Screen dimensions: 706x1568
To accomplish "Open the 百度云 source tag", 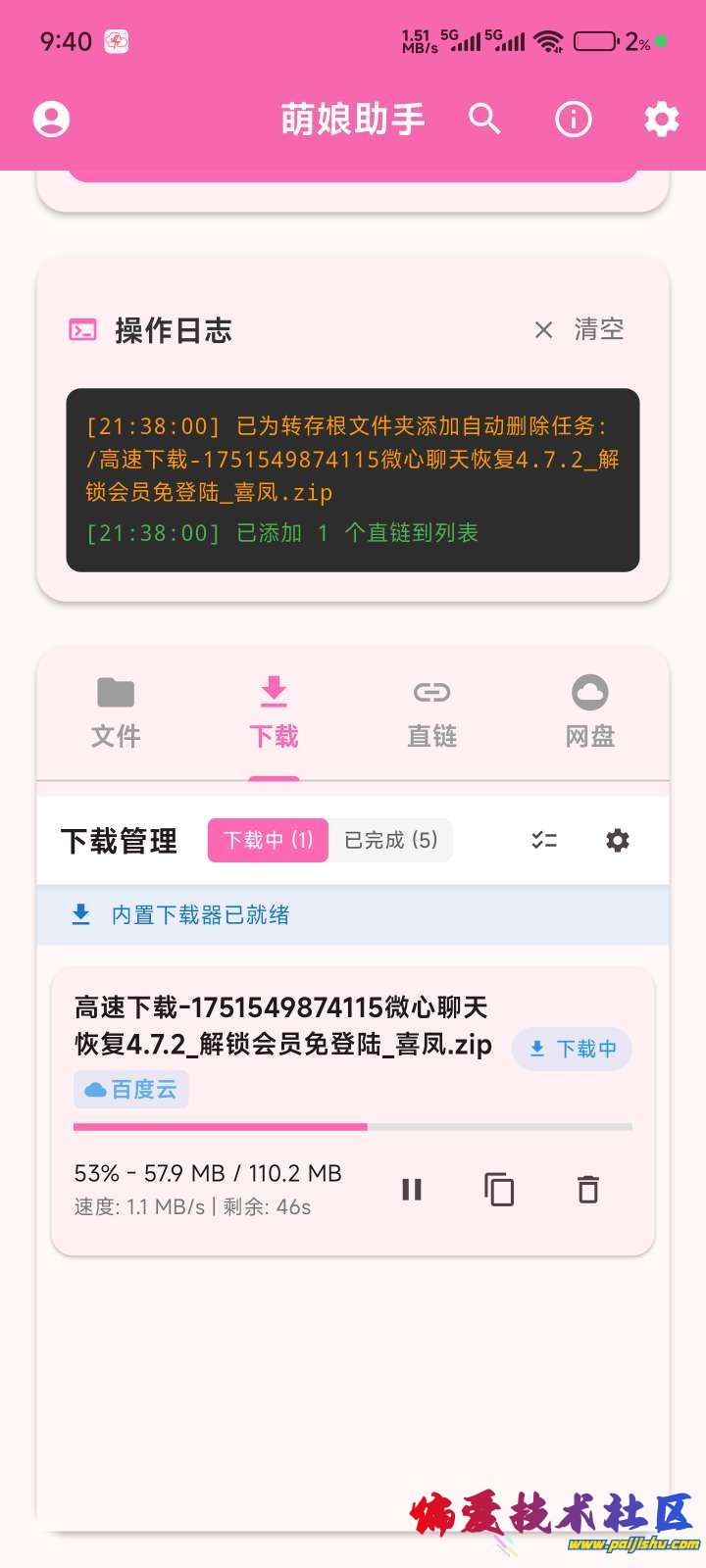I will tap(130, 1089).
